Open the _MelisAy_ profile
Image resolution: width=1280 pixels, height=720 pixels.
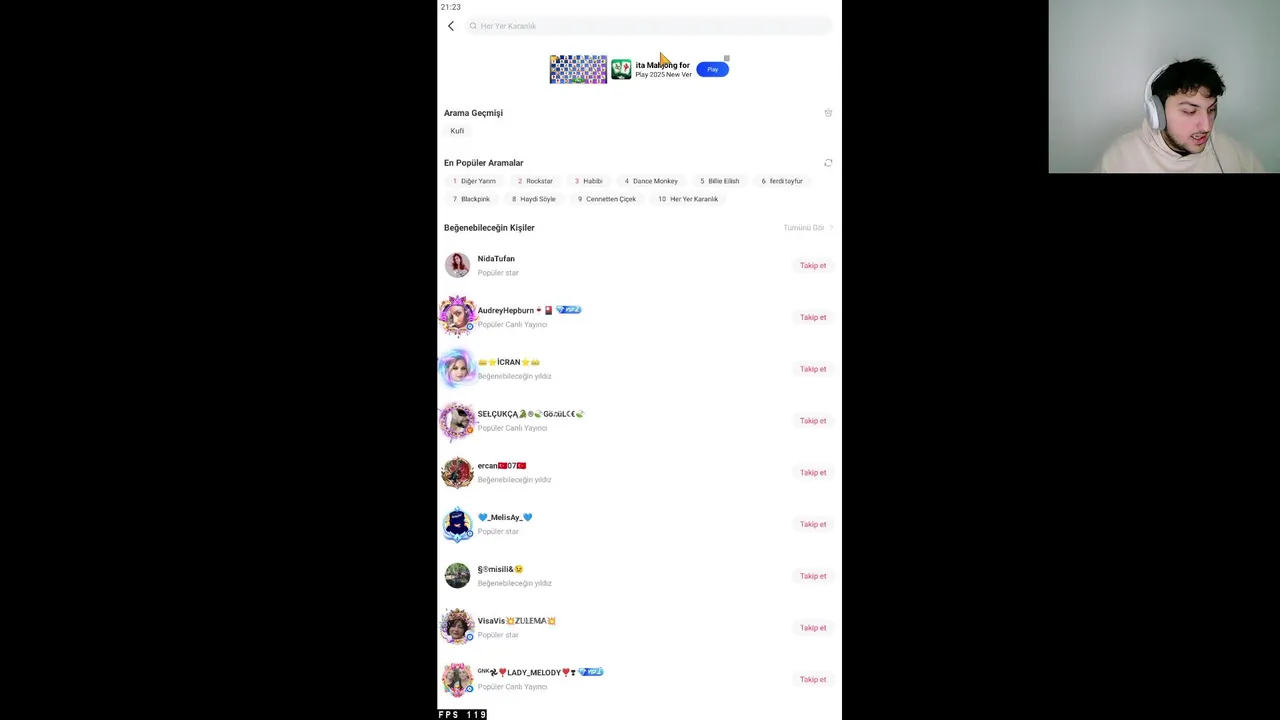[x=505, y=523]
